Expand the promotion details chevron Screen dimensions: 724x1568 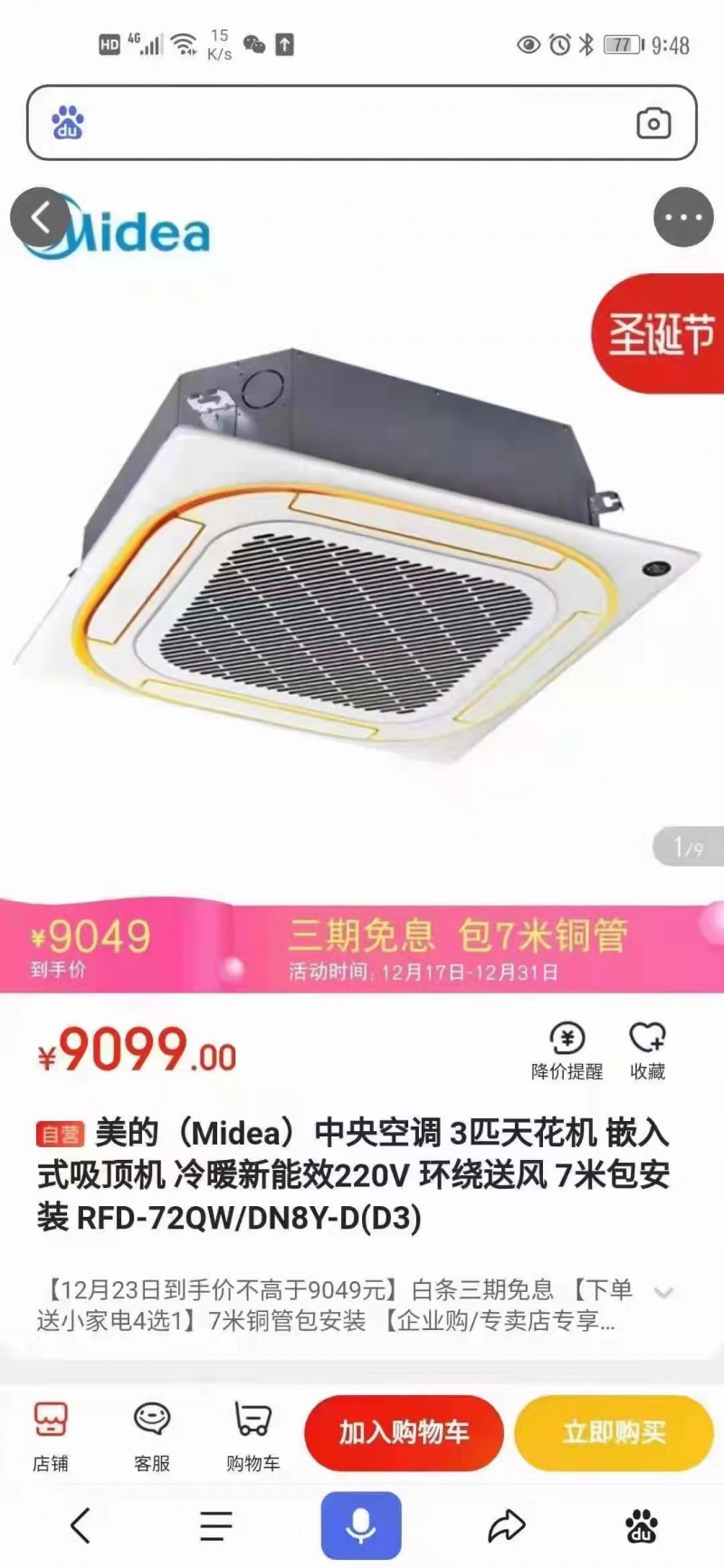[663, 1293]
